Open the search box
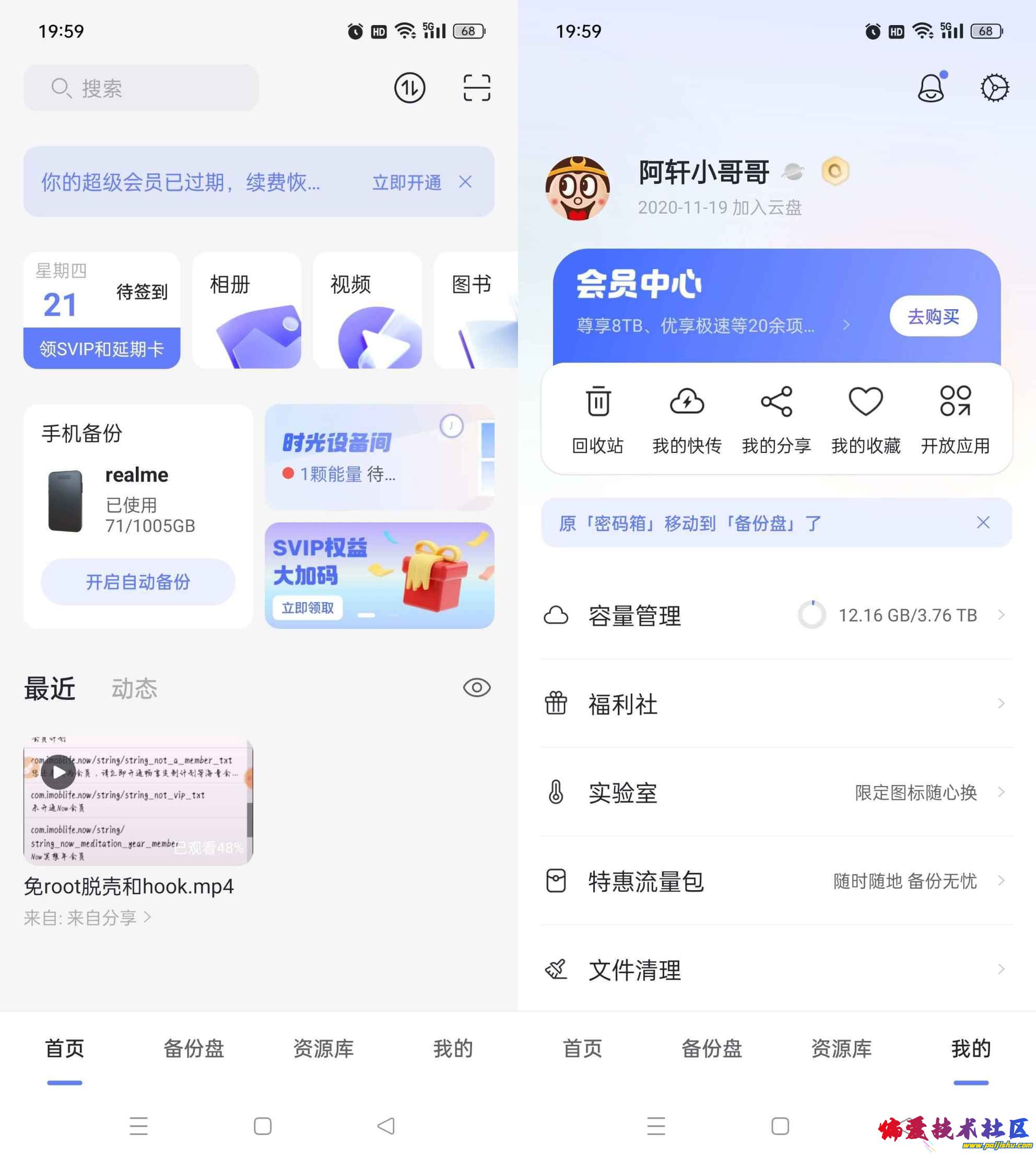 coord(140,88)
